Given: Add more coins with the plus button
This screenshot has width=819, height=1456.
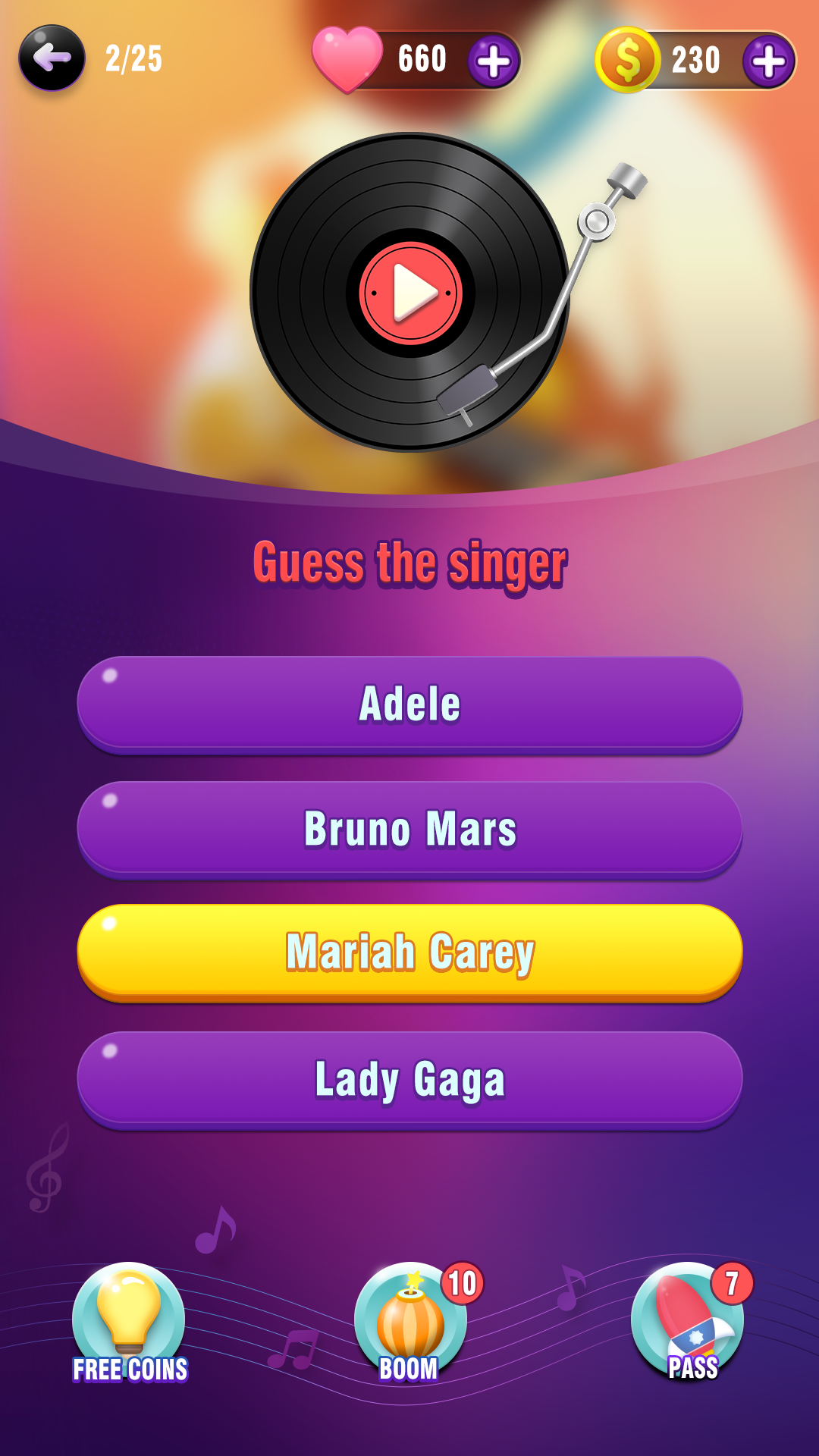Looking at the screenshot, I should (768, 61).
